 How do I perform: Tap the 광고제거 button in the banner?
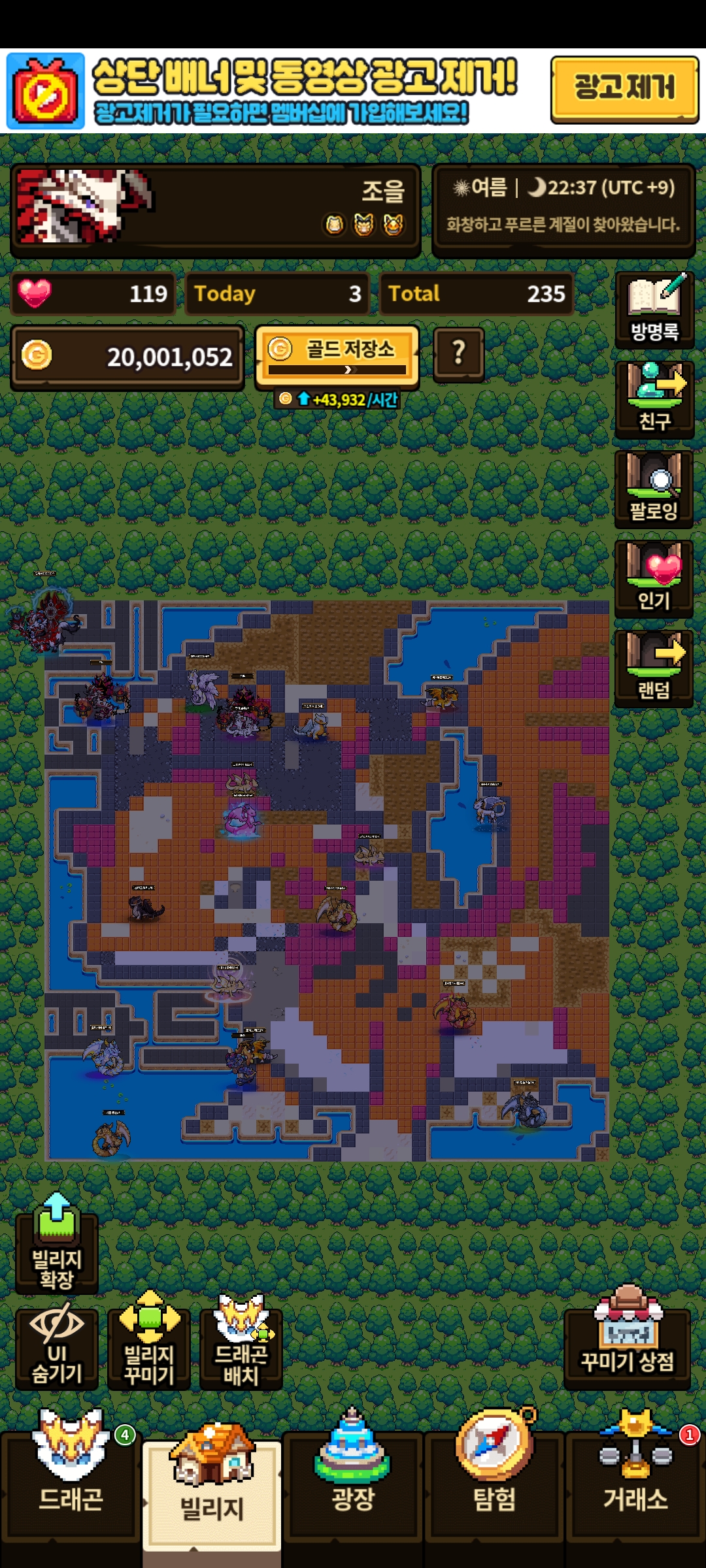click(624, 89)
